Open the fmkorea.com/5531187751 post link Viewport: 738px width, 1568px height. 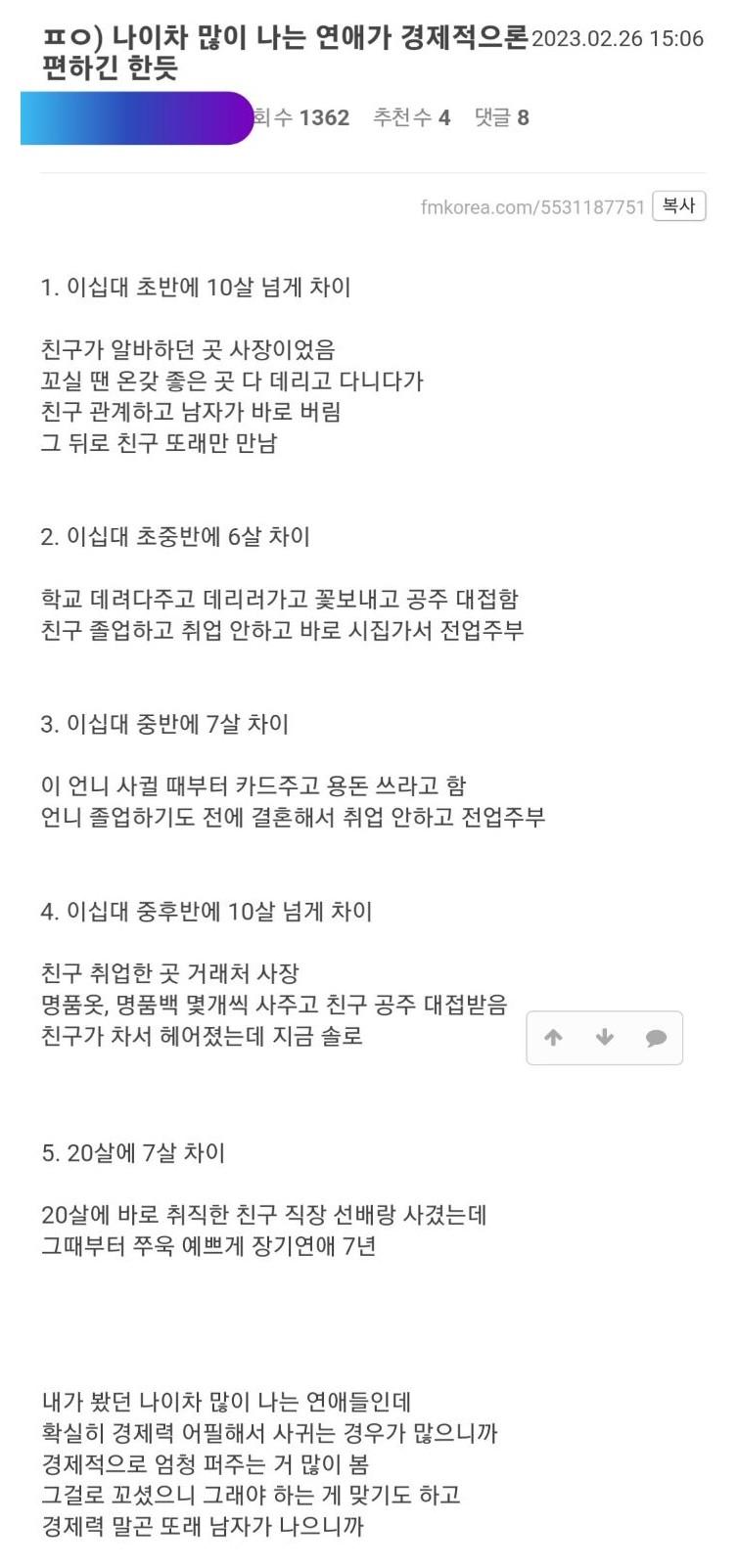(532, 207)
